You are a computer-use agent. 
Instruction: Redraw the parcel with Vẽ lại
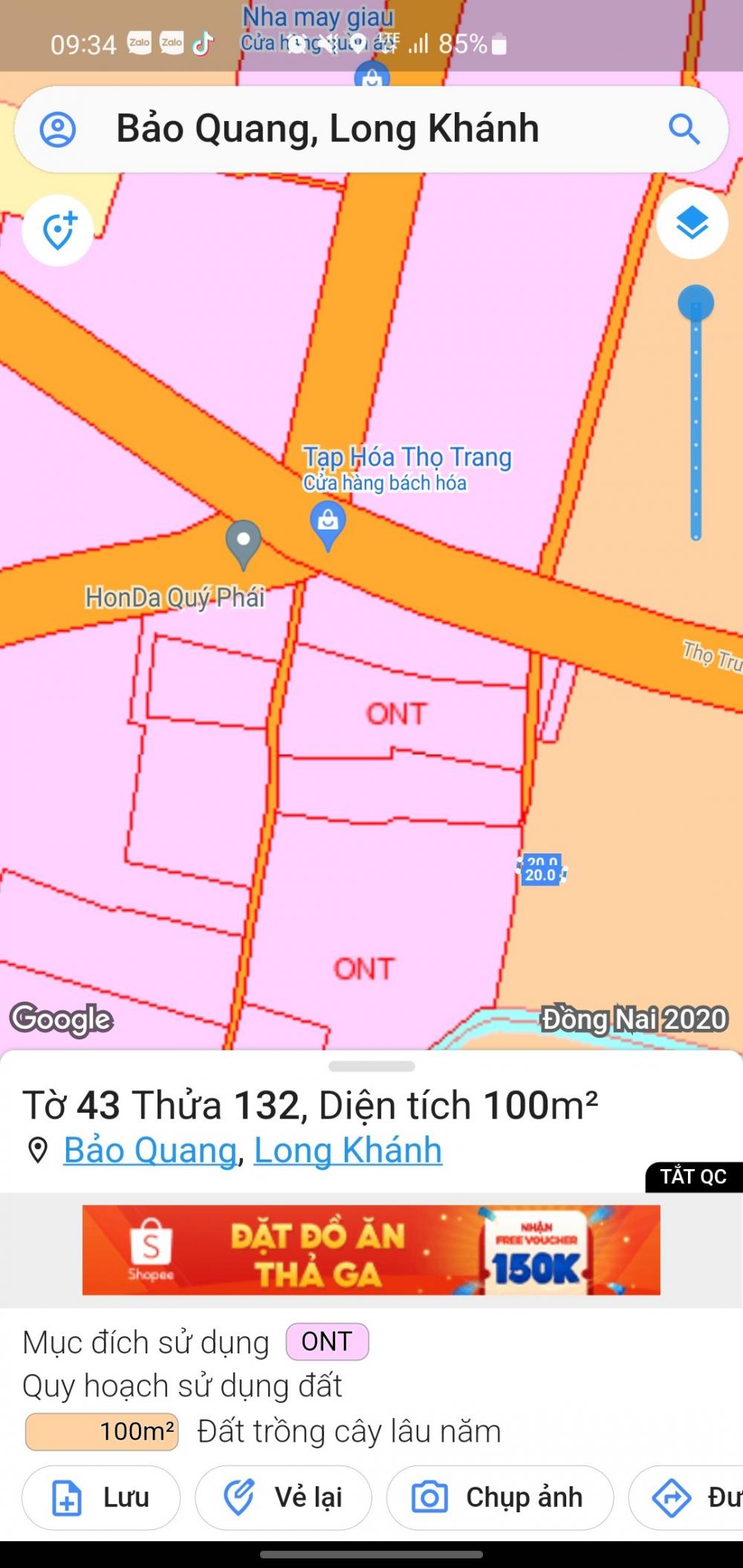tap(283, 1497)
